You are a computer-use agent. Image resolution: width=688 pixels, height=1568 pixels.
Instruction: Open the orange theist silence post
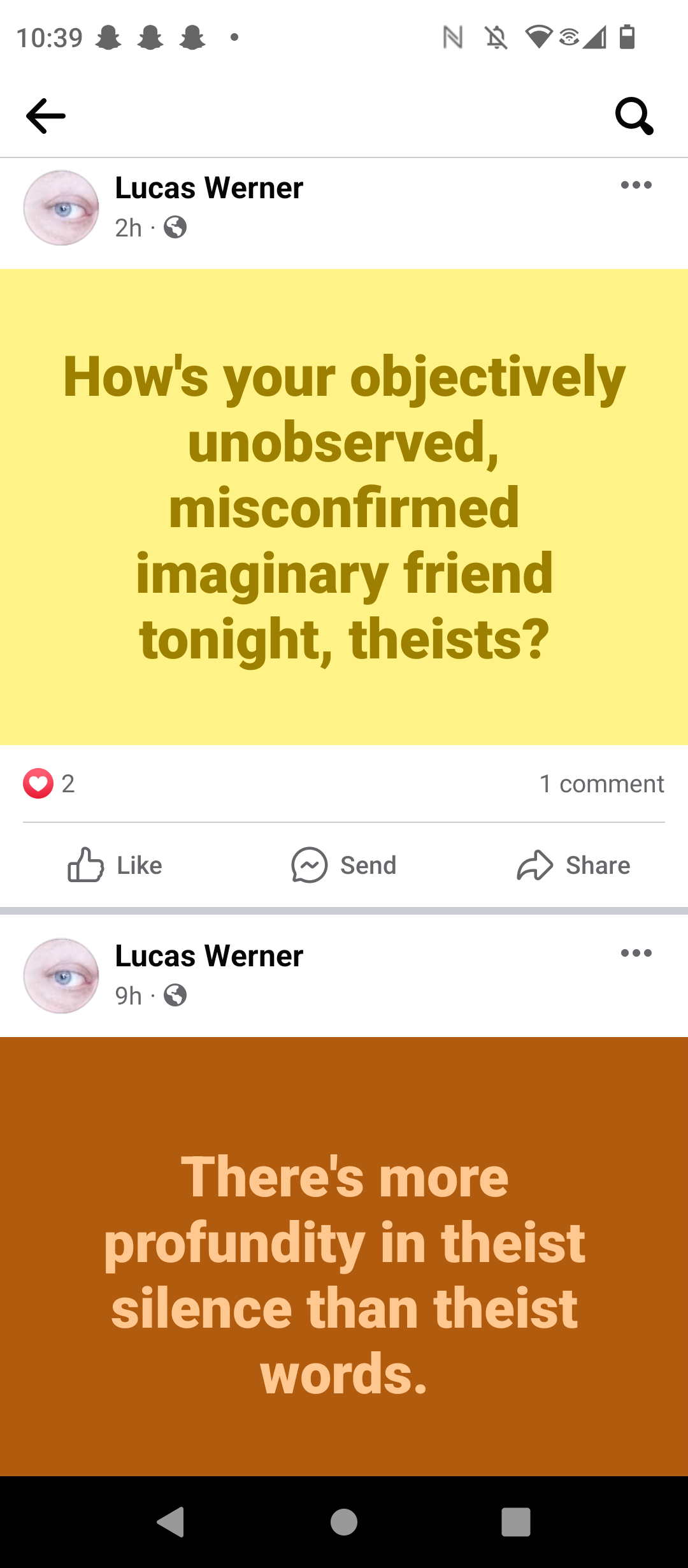click(x=344, y=1256)
